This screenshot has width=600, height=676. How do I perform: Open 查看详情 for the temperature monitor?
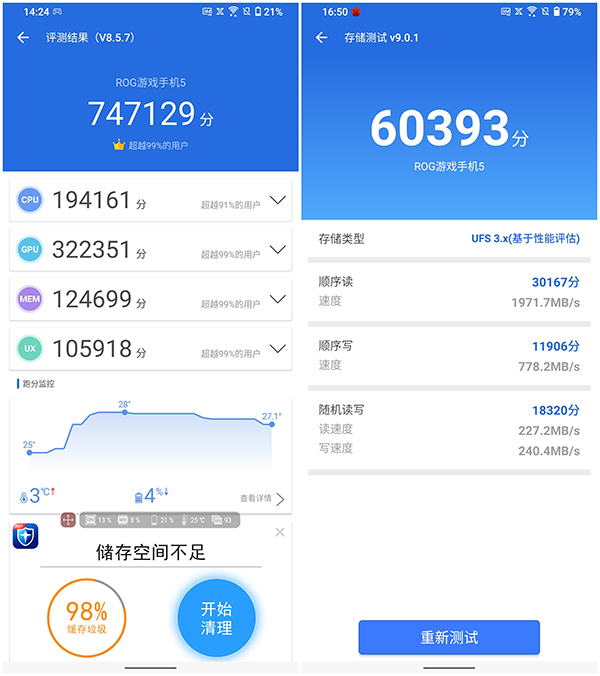point(262,498)
